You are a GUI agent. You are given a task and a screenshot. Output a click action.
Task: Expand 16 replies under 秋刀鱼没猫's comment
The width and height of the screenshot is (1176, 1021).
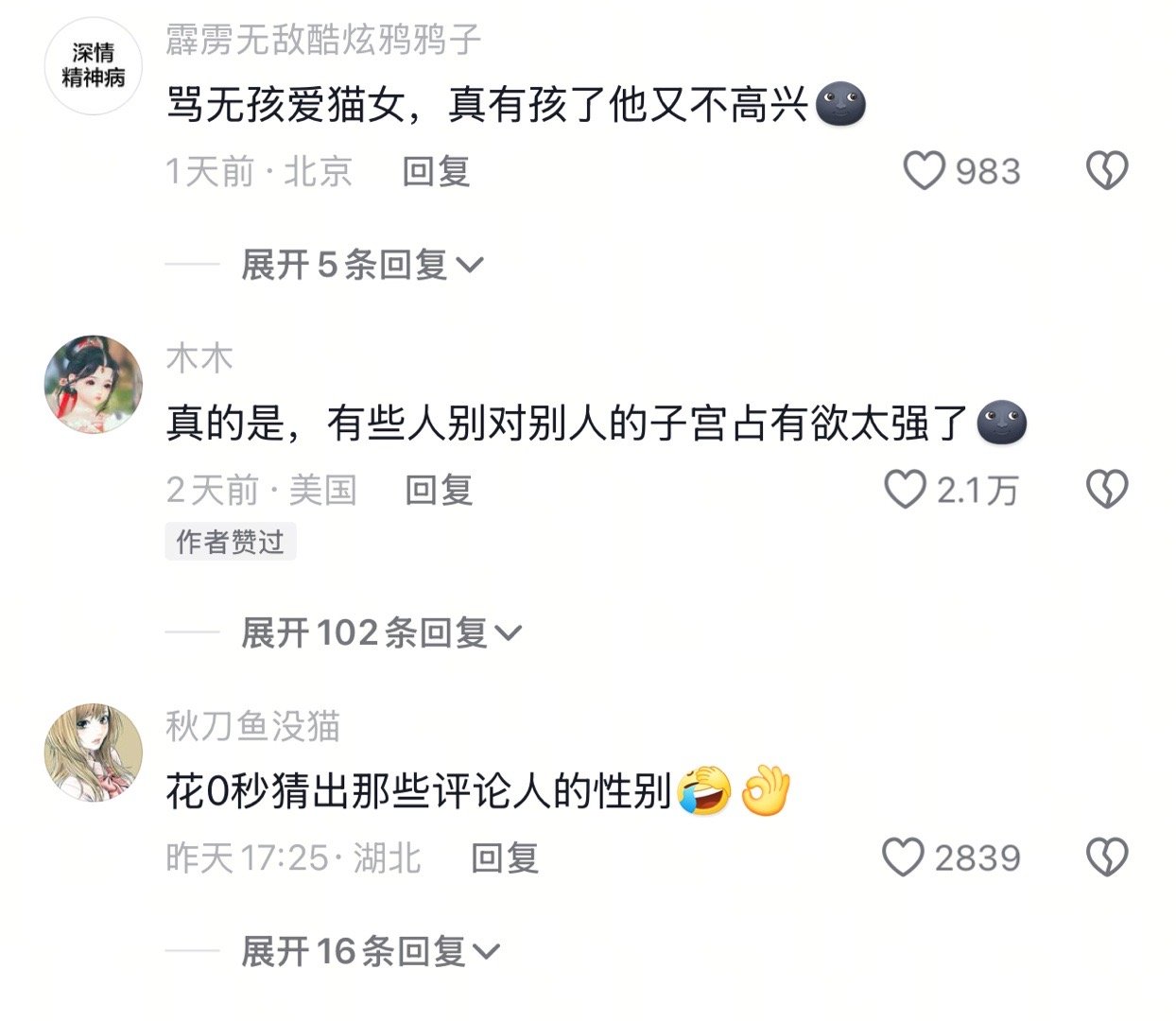[370, 951]
